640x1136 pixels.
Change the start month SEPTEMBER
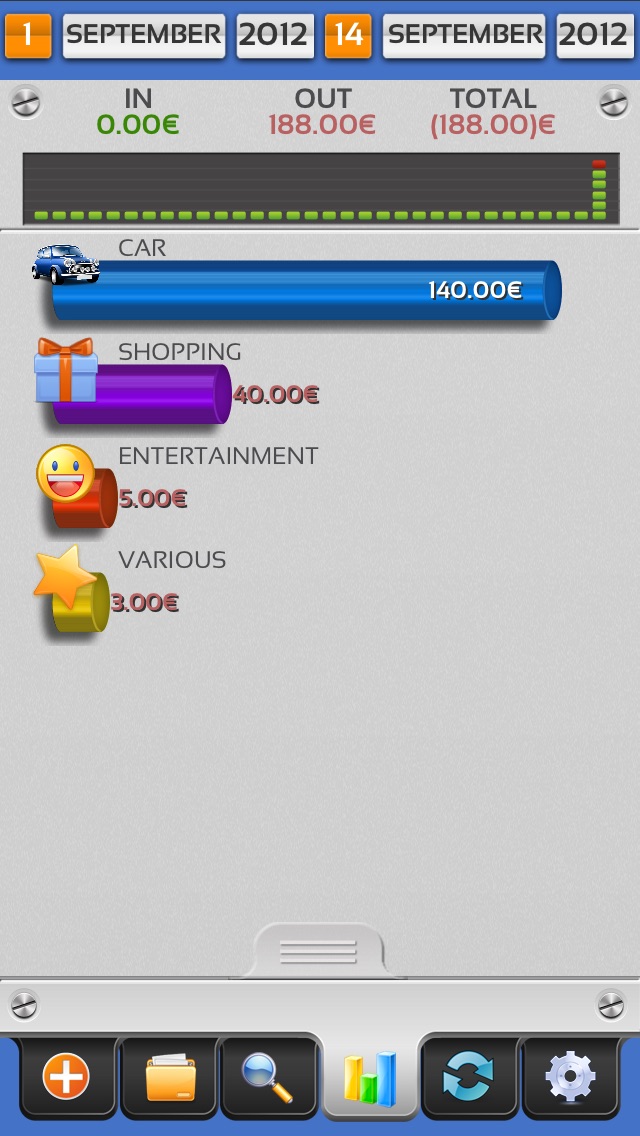pyautogui.click(x=144, y=36)
